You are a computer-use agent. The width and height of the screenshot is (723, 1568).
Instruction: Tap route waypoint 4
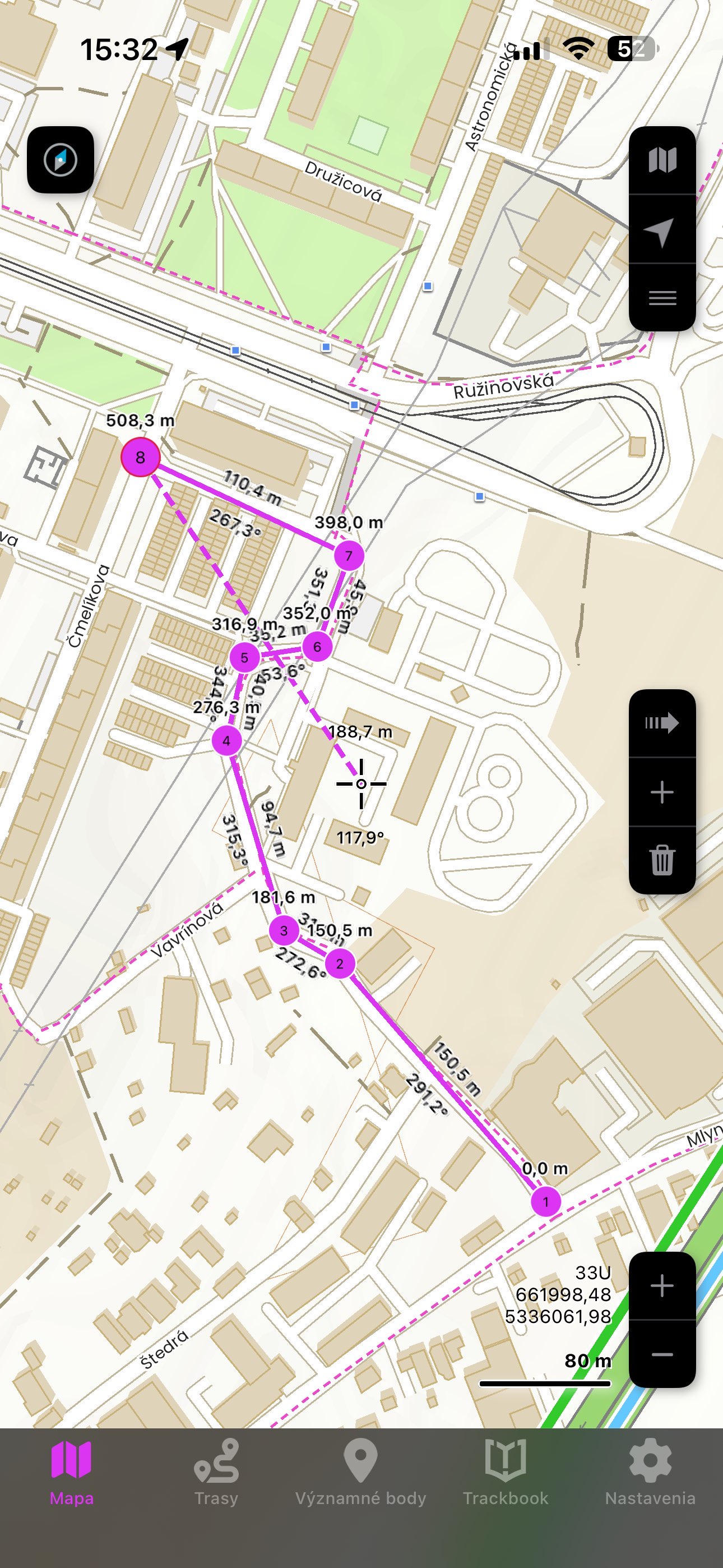tap(226, 741)
